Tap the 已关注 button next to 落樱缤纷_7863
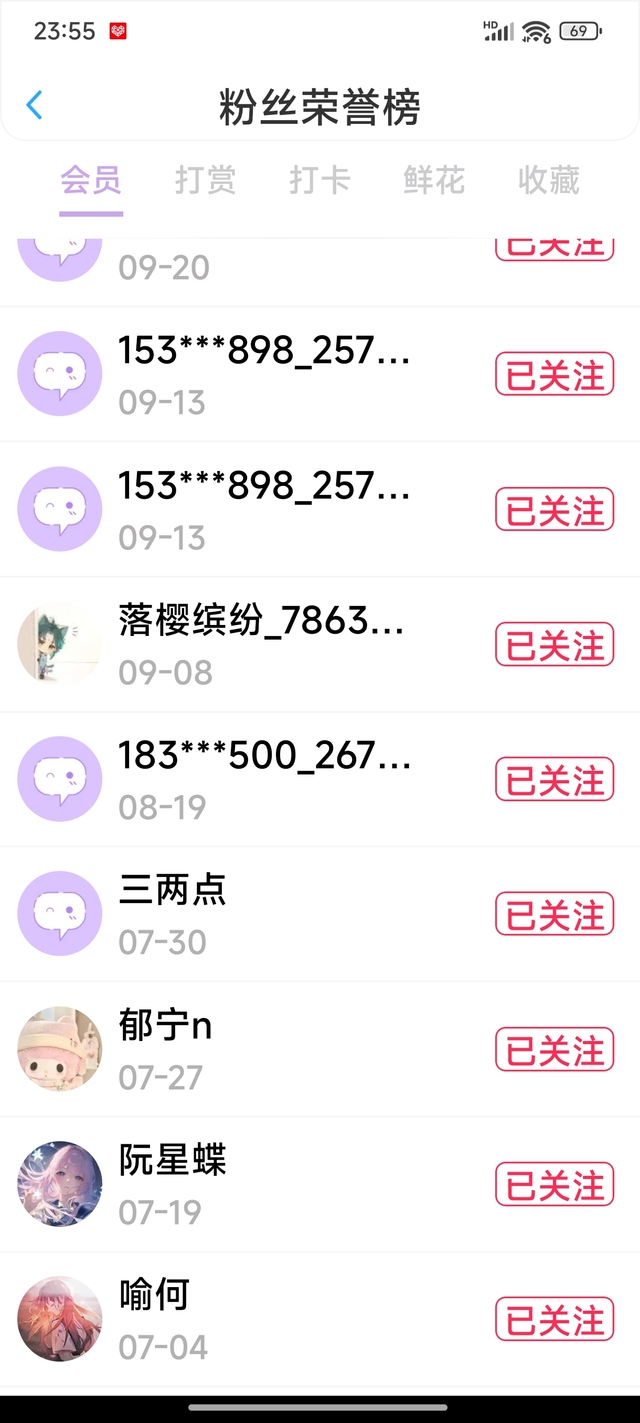The image size is (640, 1423). (555, 645)
